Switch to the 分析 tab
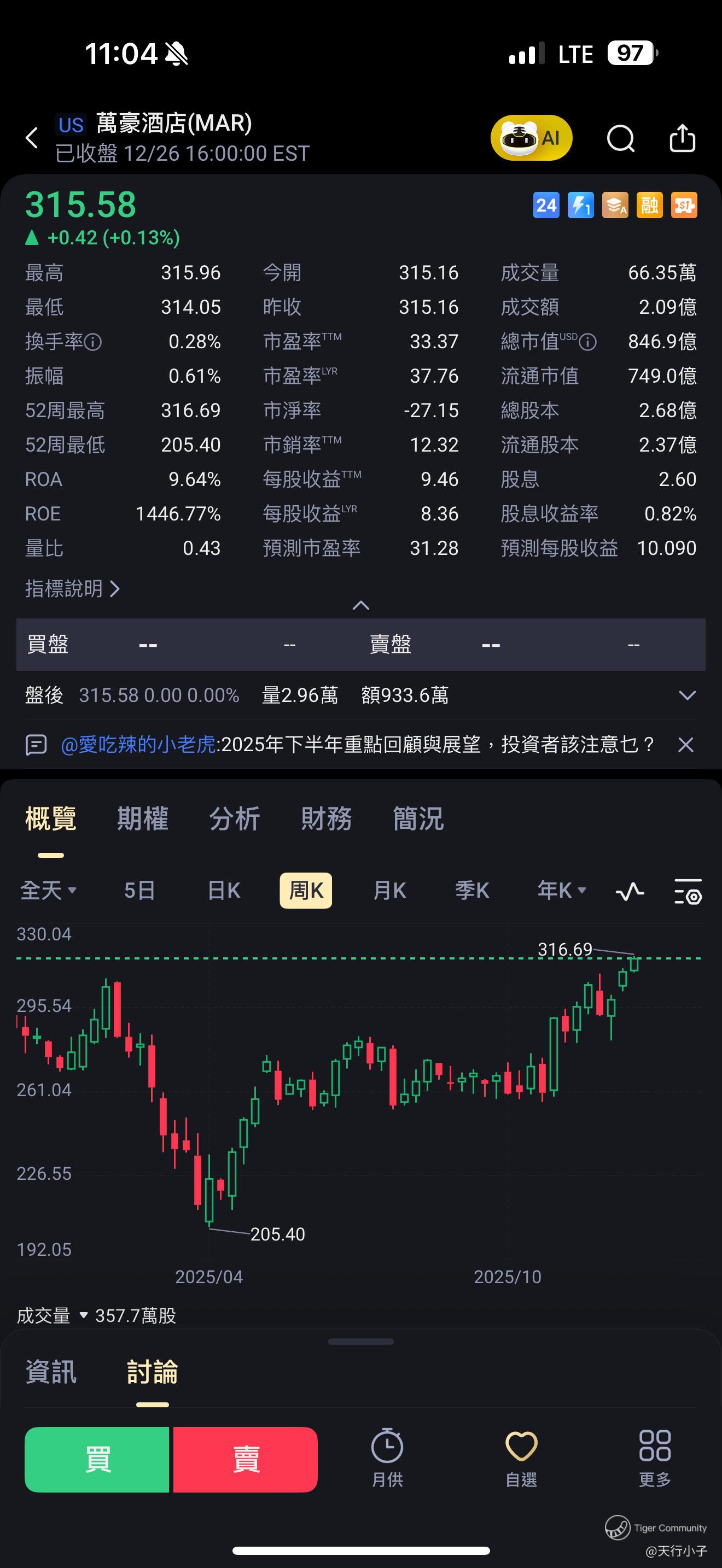The height and width of the screenshot is (1568, 722). point(234,818)
